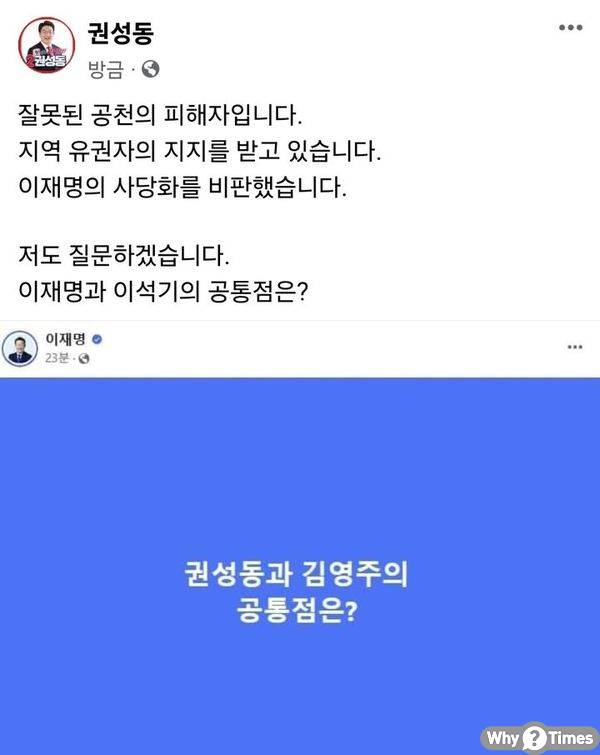Open the overflow menu on 이재명's post

[575, 347]
